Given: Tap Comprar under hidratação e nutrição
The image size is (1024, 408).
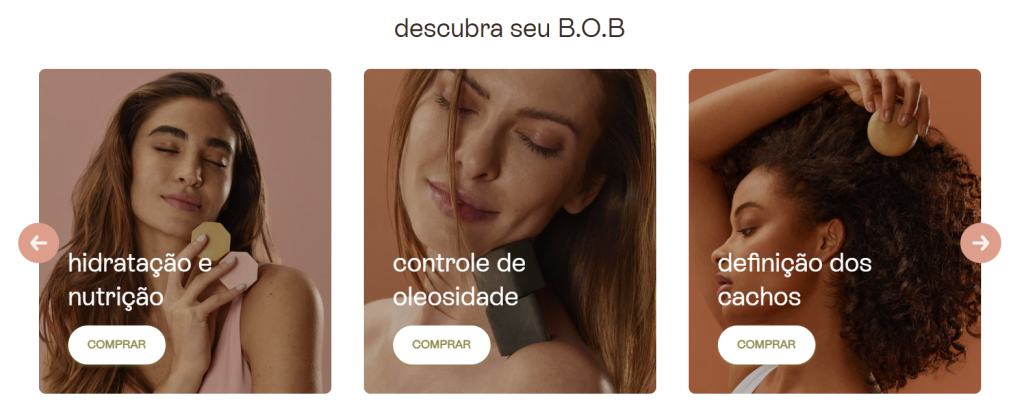Looking at the screenshot, I should point(117,345).
